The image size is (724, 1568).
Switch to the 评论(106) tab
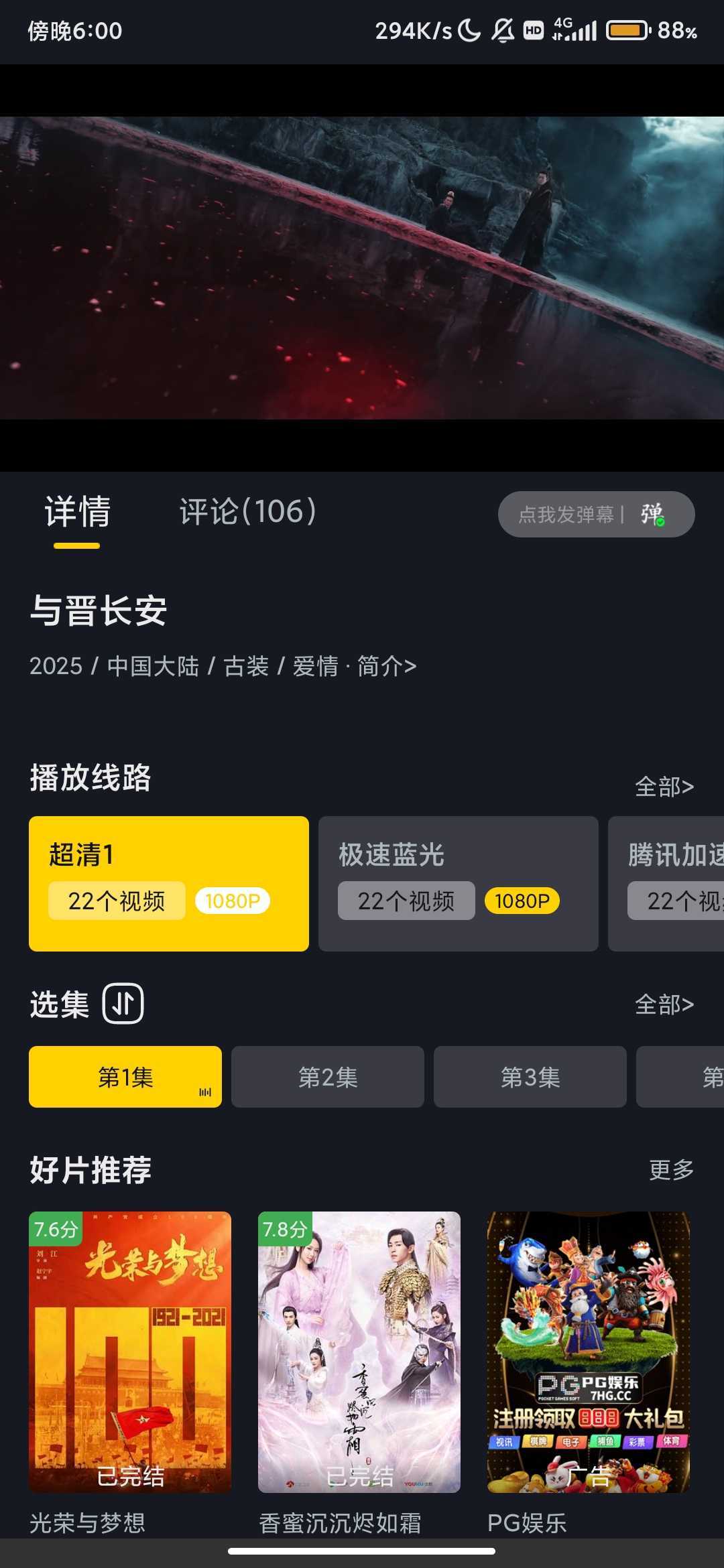[x=247, y=512]
